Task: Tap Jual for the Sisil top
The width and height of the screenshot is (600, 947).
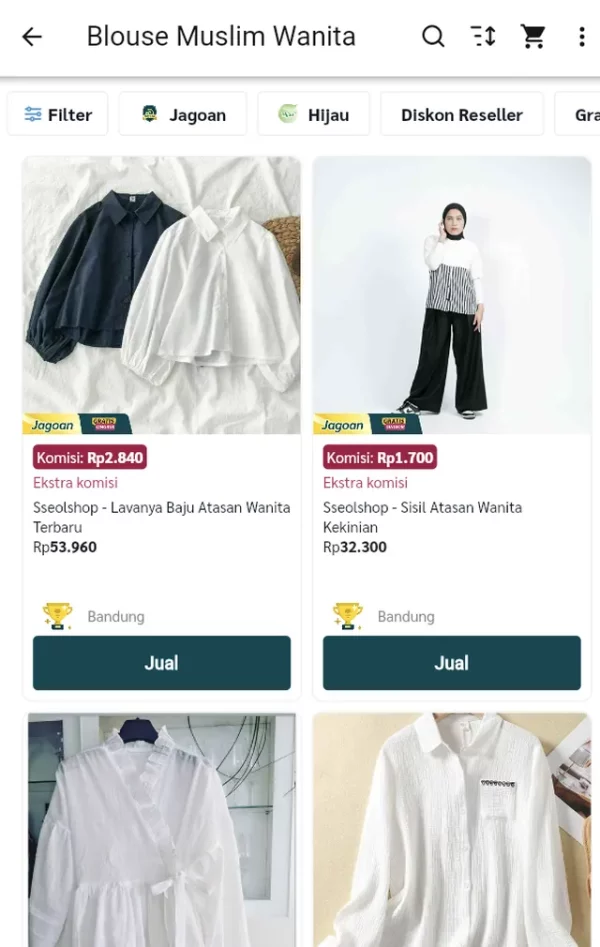Action: (x=451, y=663)
